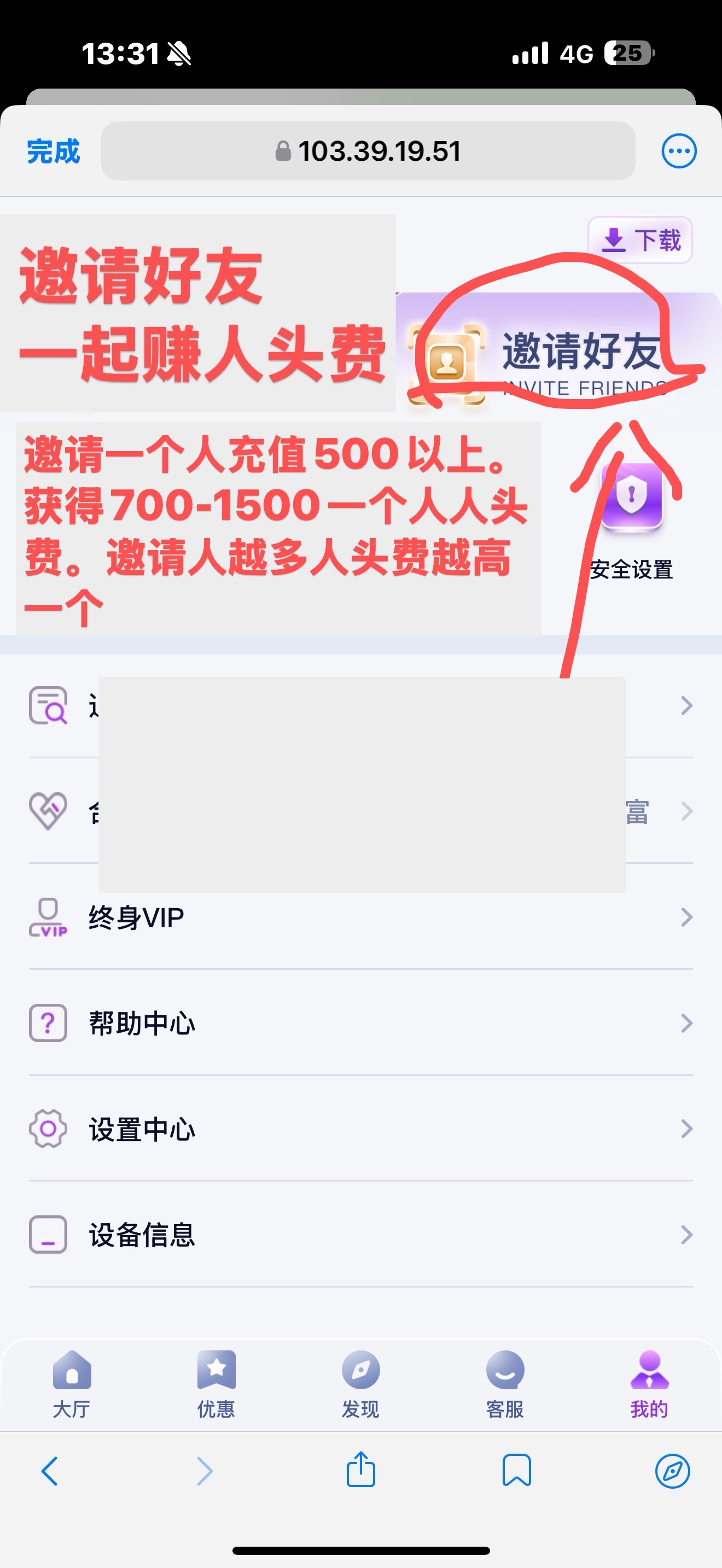Go back to the previous web page

tap(50, 1471)
